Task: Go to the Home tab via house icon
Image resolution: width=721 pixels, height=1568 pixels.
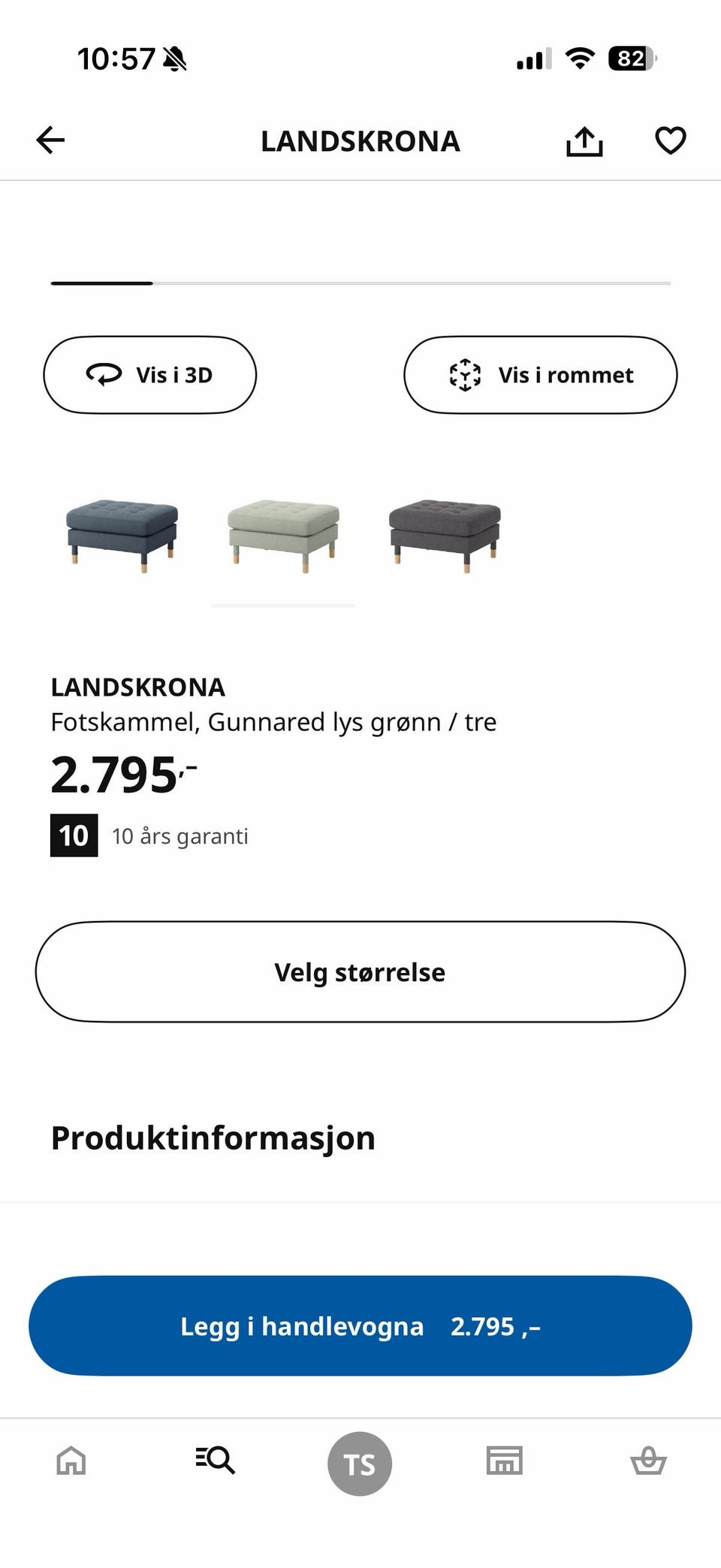Action: coord(71,1461)
